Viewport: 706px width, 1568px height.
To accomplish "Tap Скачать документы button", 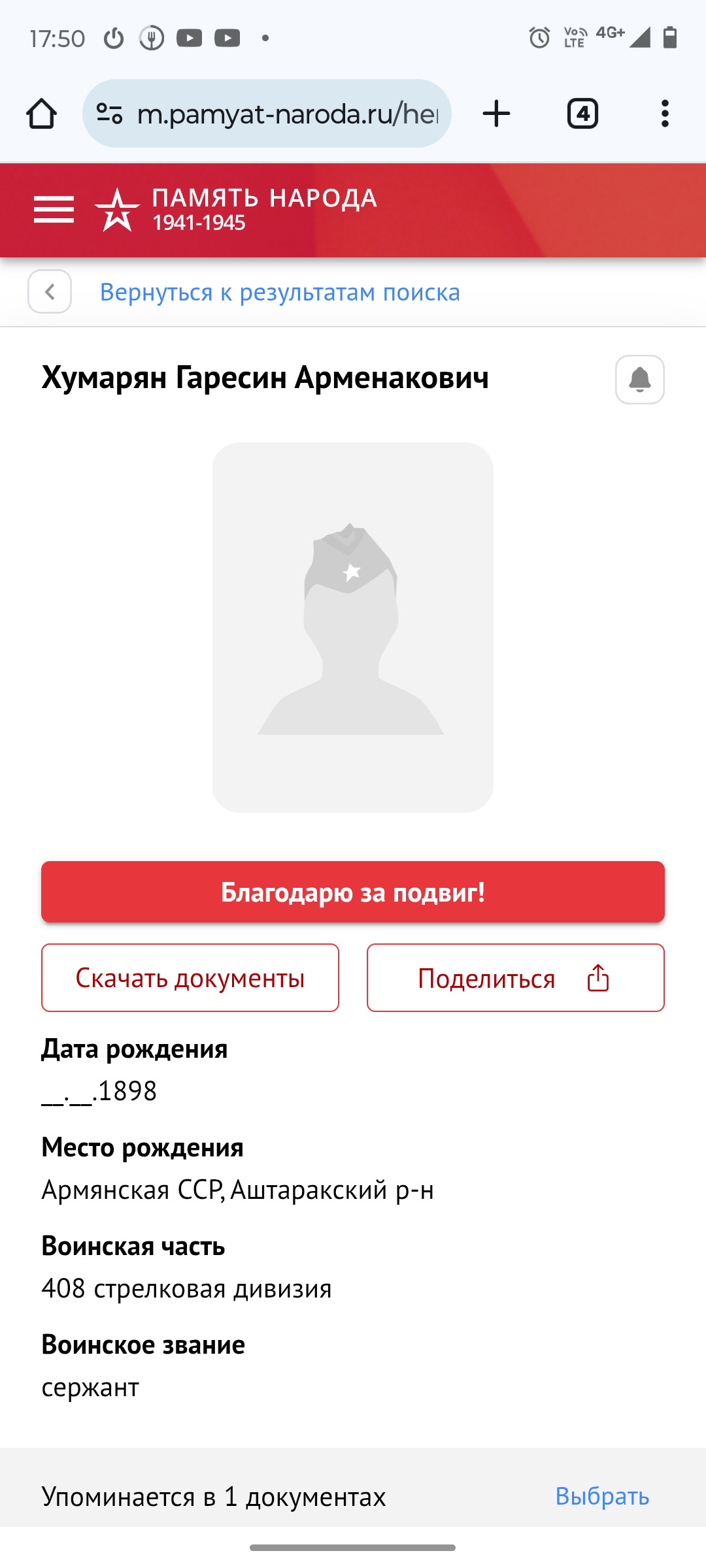I will 190,978.
